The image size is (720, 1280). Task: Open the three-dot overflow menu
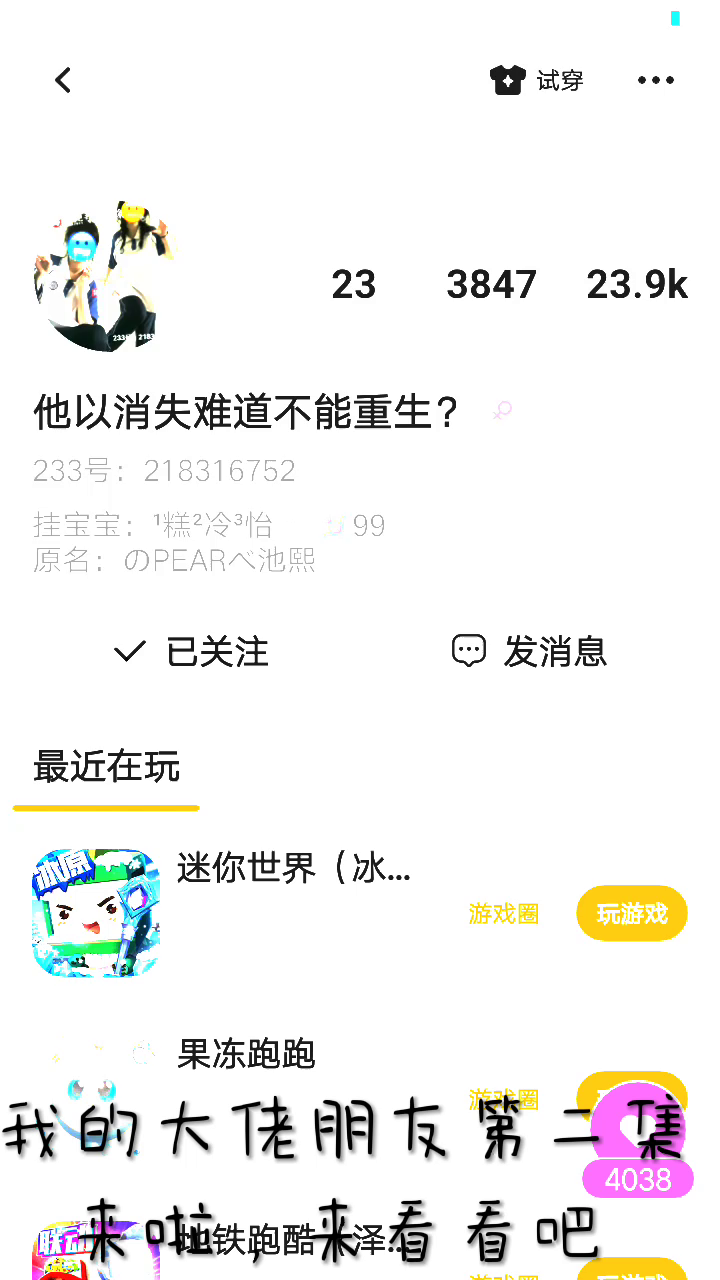click(655, 80)
